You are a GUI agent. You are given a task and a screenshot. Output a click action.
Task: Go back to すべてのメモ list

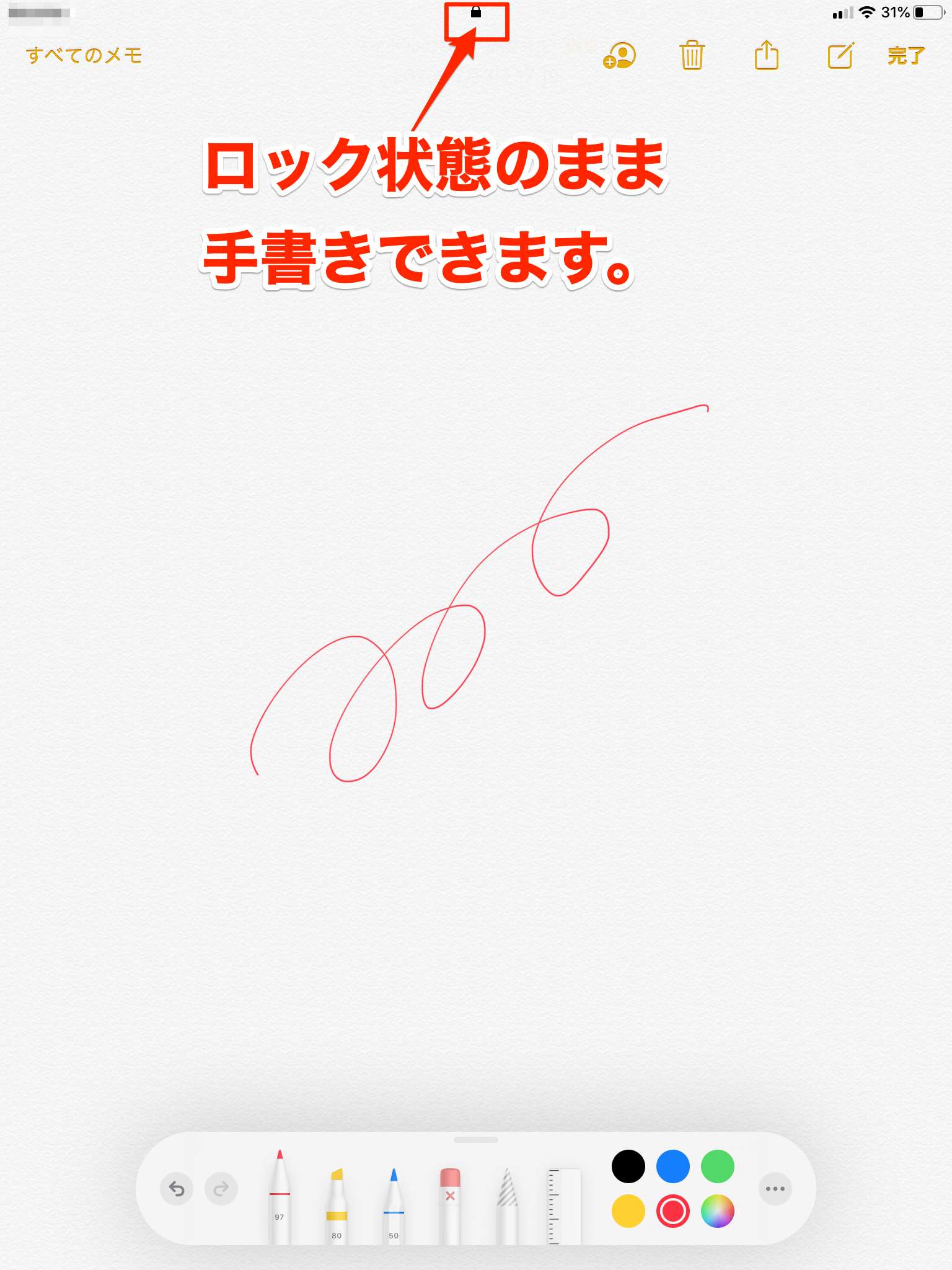[84, 56]
